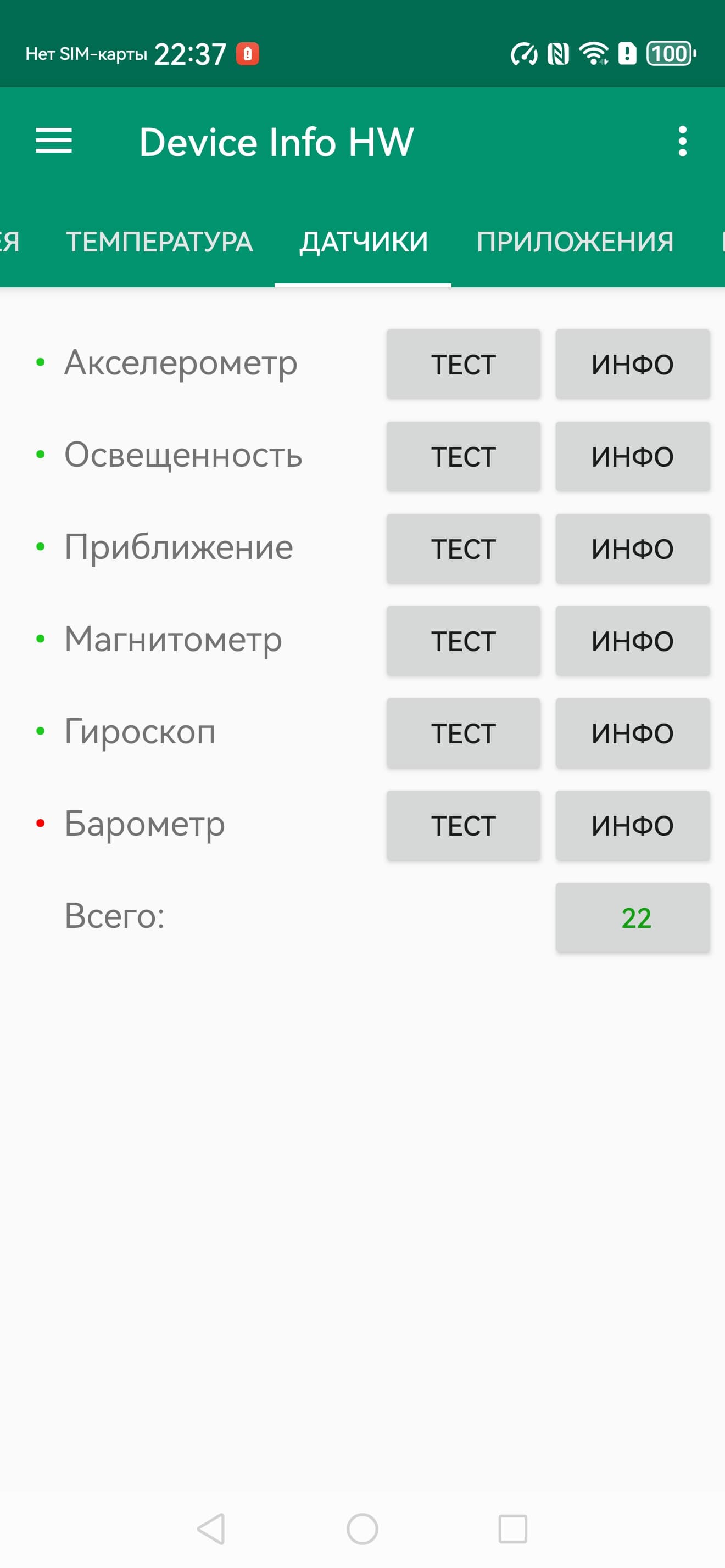The height and width of the screenshot is (1568, 725).
Task: Open ИНФО for Акселерометр
Action: (632, 365)
